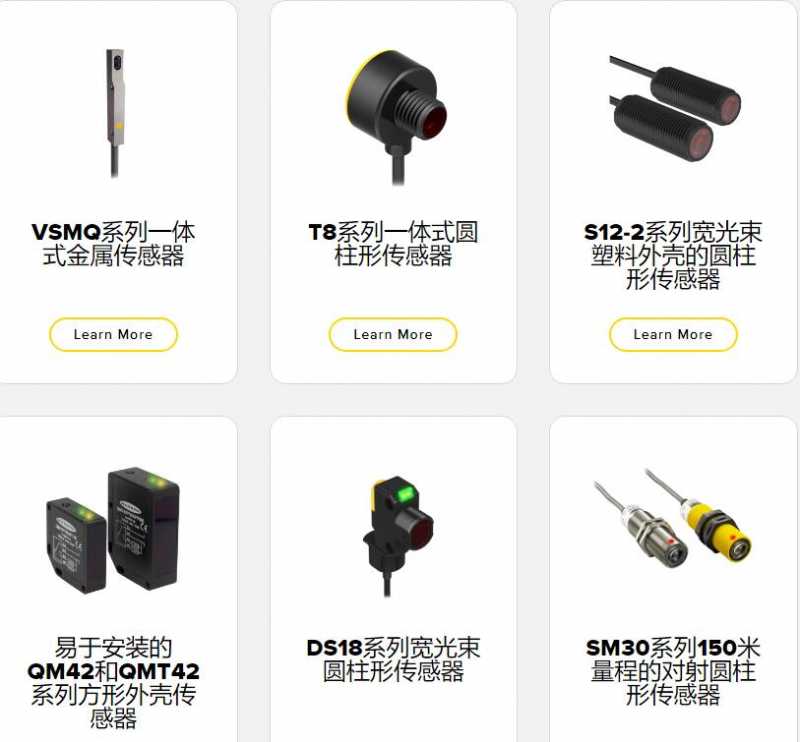The height and width of the screenshot is (742, 800).
Task: Tap Learn More under VSMQ系列一体式金属传感器
Action: click(x=113, y=335)
